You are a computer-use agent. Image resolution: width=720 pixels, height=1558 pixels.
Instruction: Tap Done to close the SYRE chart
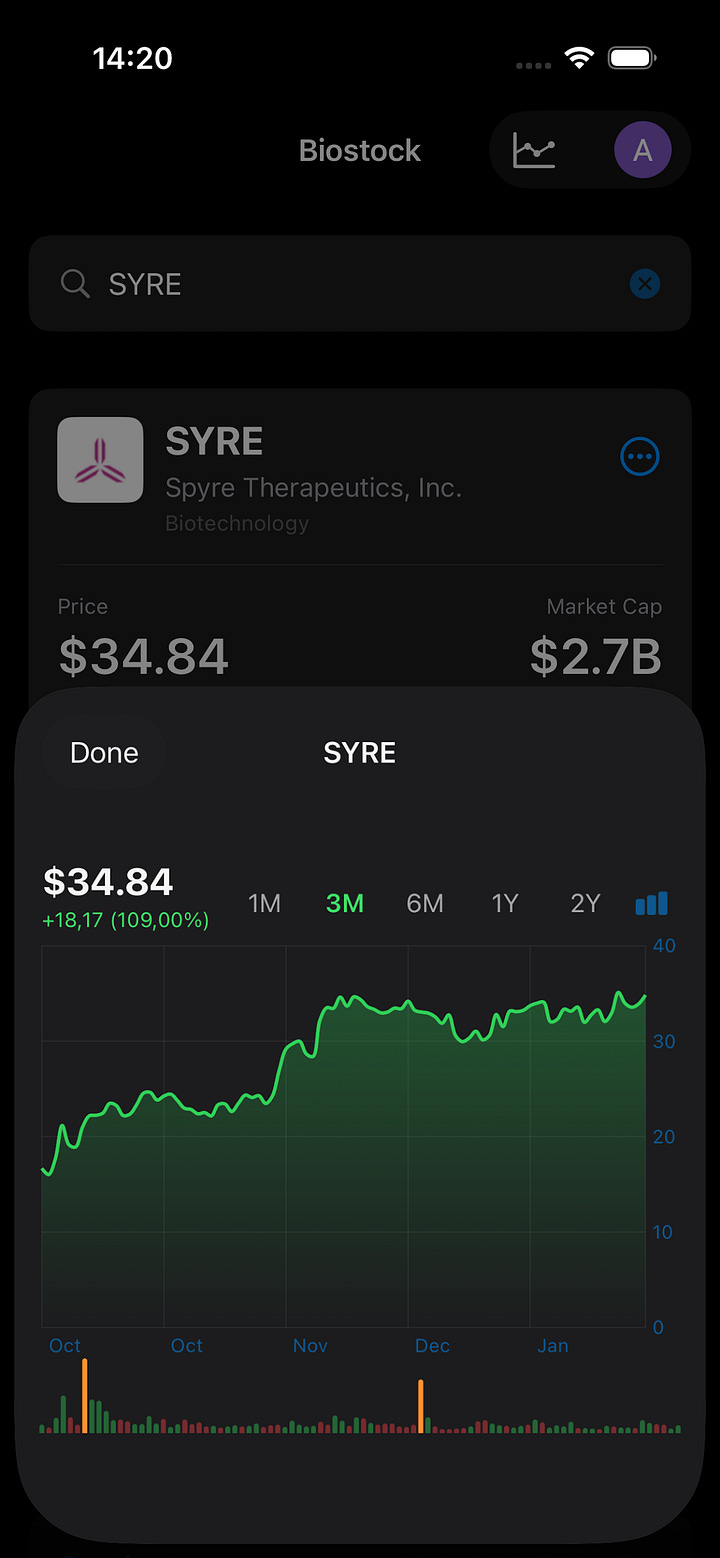pyautogui.click(x=104, y=753)
